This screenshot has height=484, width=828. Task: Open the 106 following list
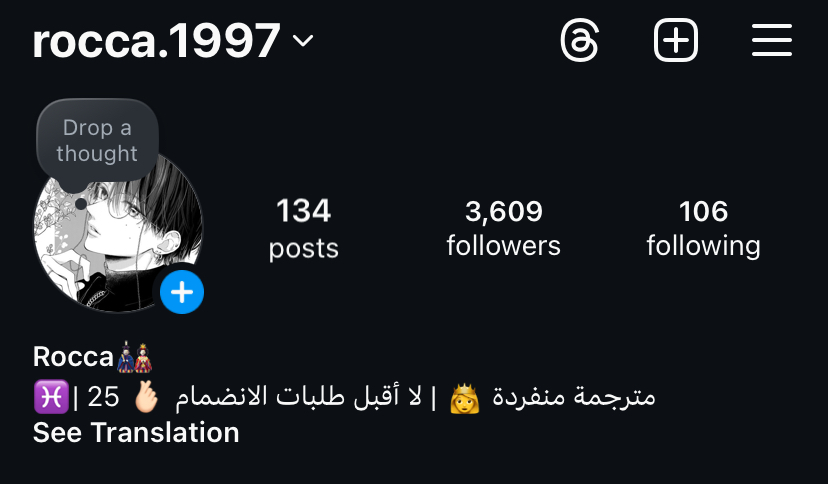click(703, 228)
